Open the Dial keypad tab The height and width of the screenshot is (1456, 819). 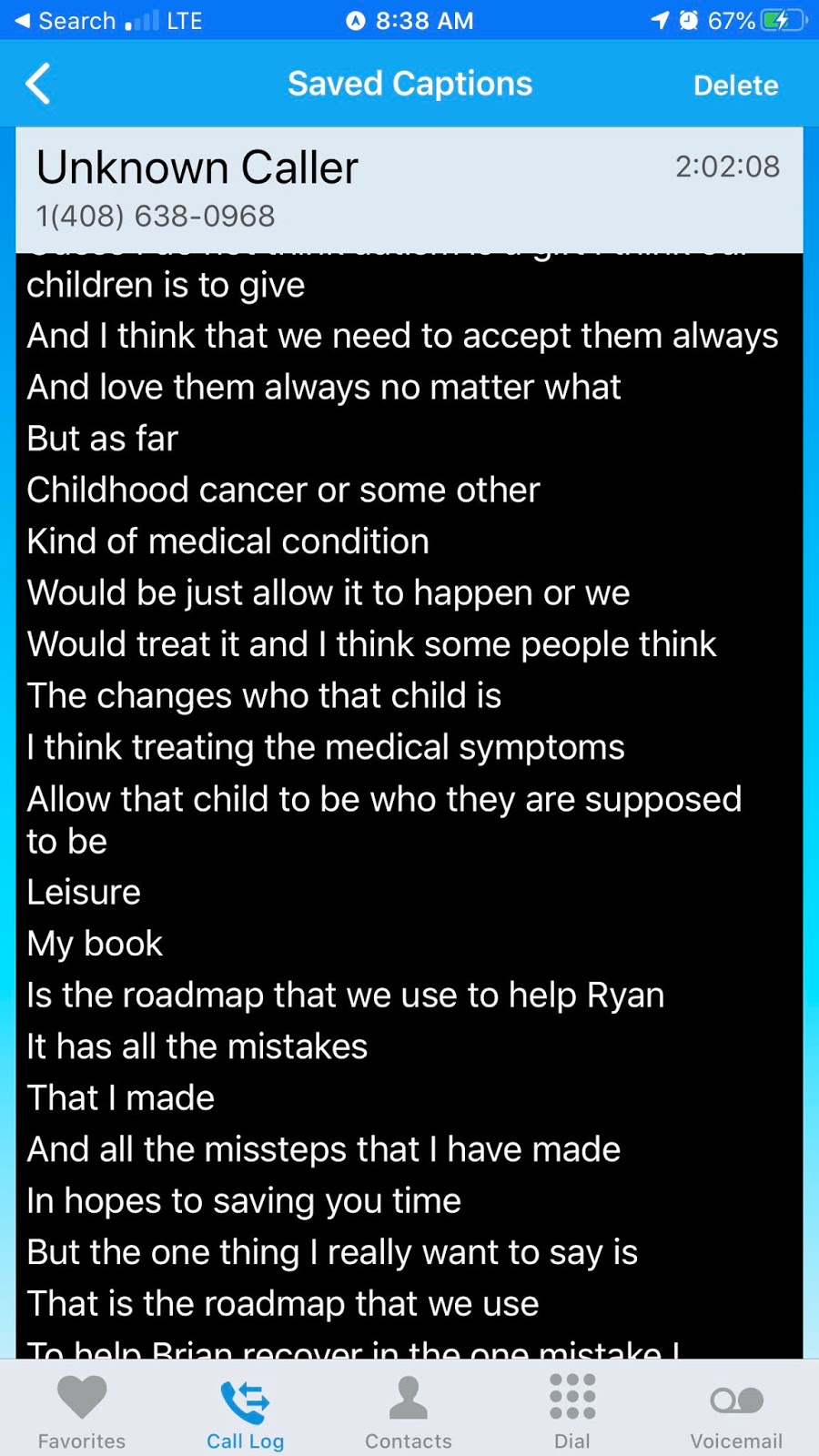tap(572, 1410)
